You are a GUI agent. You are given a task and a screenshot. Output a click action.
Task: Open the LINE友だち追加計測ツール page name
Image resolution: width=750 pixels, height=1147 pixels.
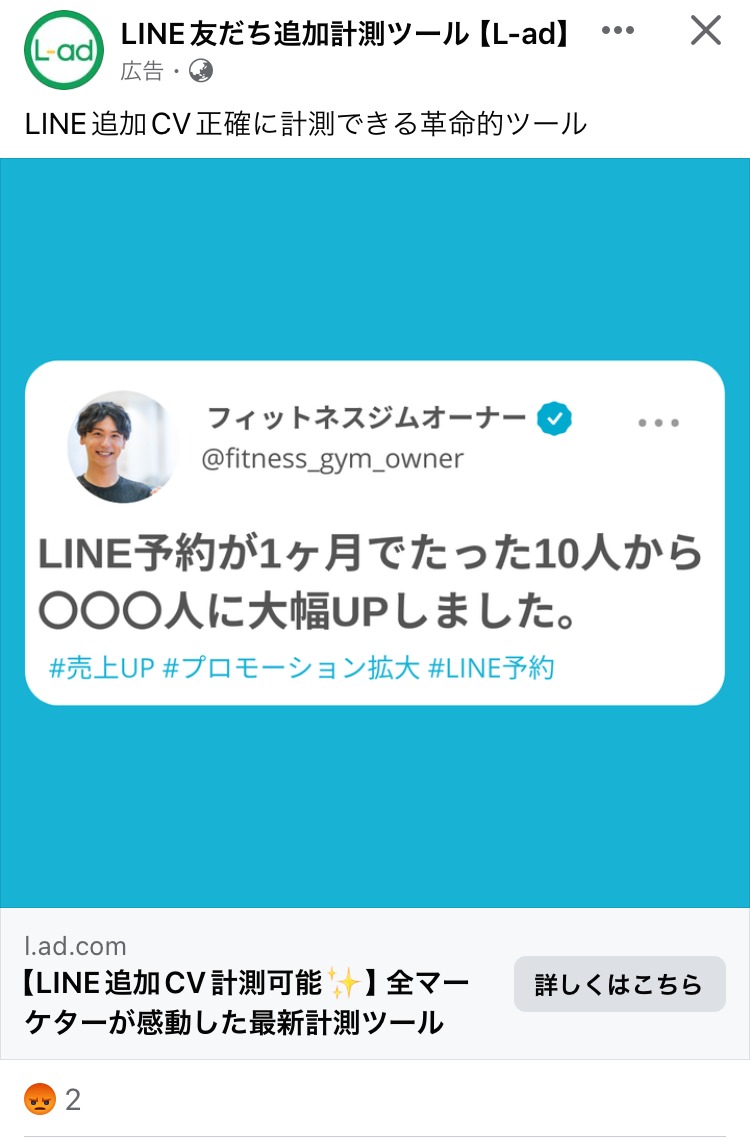coord(345,34)
